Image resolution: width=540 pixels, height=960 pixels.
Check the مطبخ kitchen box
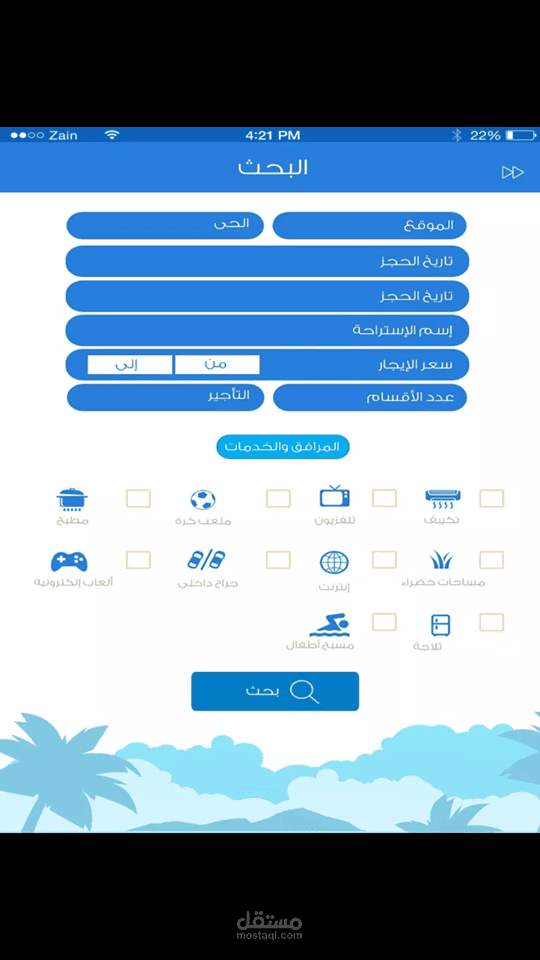138,498
